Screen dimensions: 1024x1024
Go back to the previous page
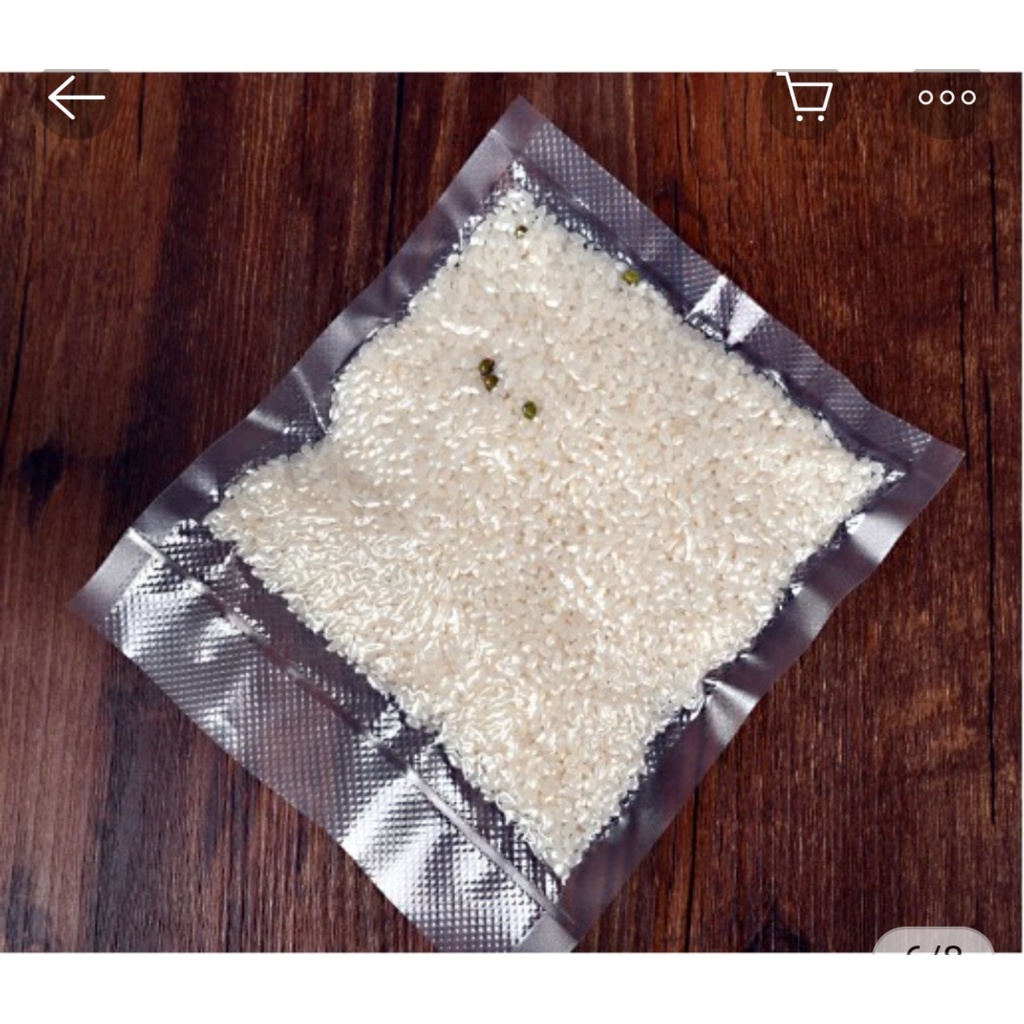point(76,99)
